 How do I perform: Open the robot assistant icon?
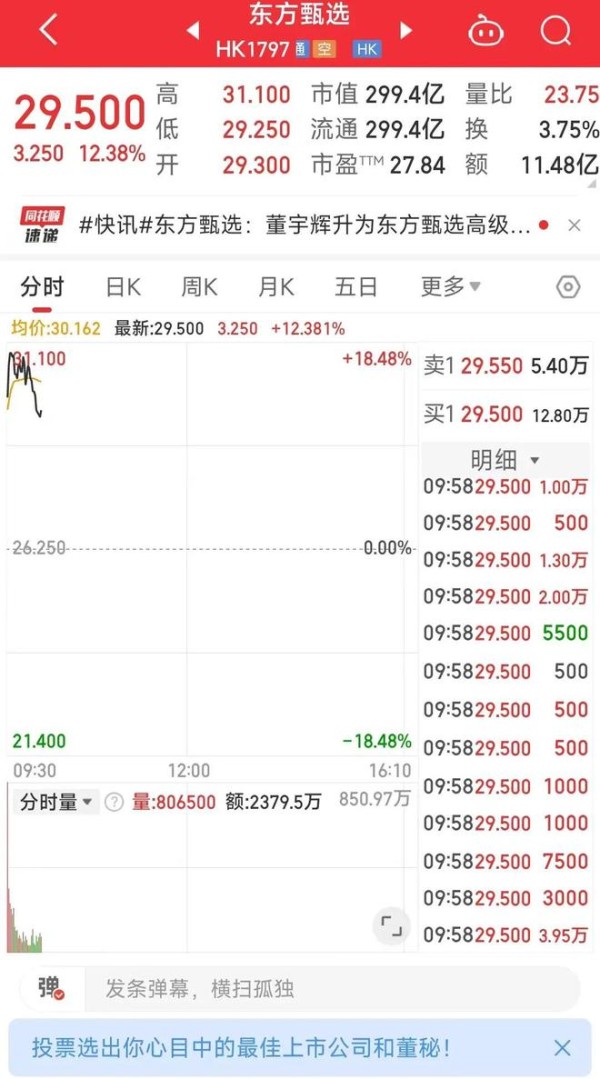click(486, 30)
